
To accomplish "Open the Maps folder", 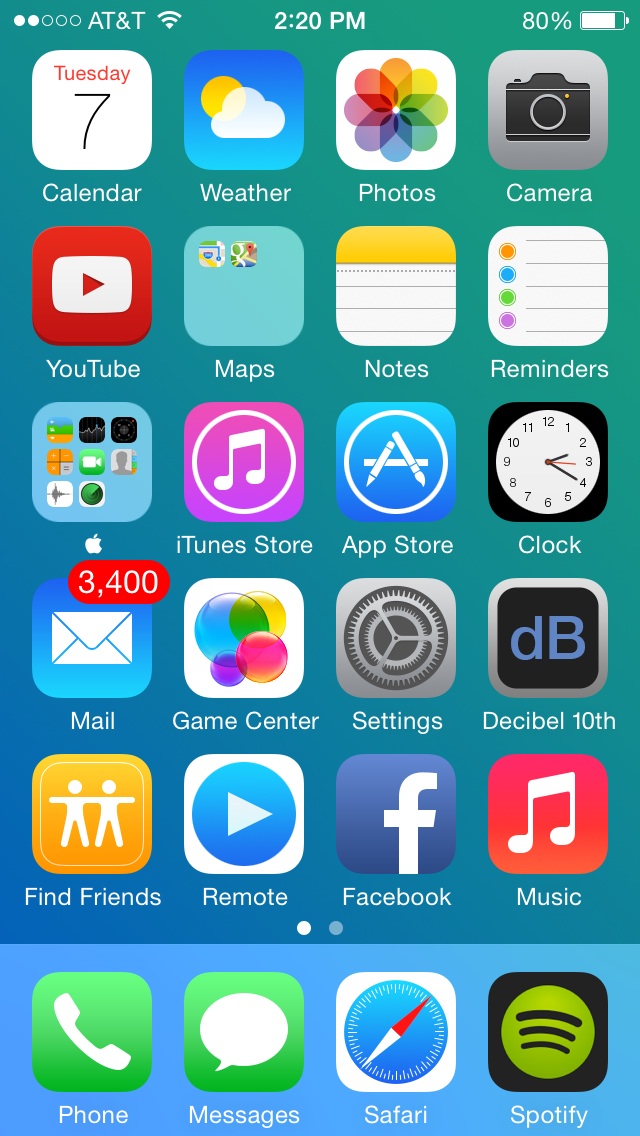I will pyautogui.click(x=244, y=286).
